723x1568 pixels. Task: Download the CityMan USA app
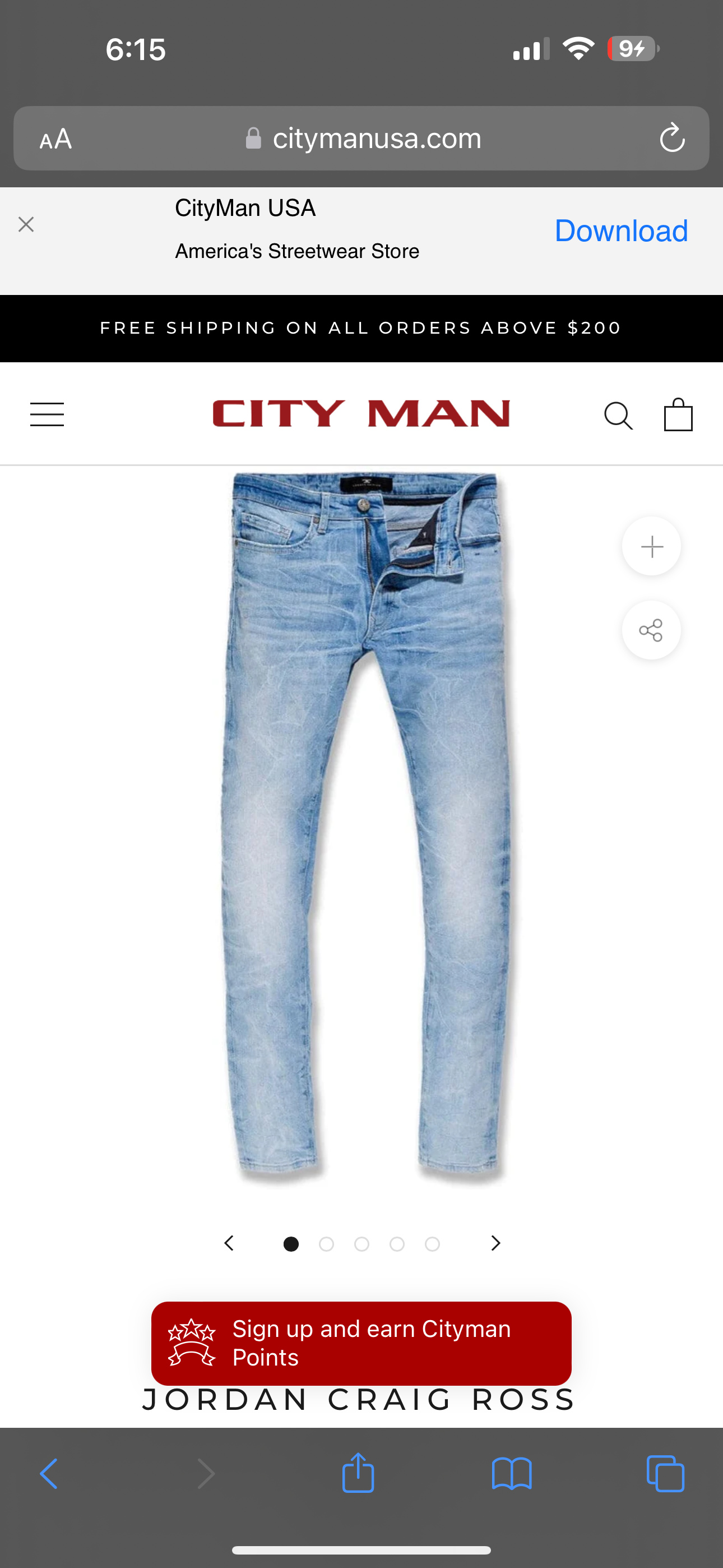coord(621,230)
